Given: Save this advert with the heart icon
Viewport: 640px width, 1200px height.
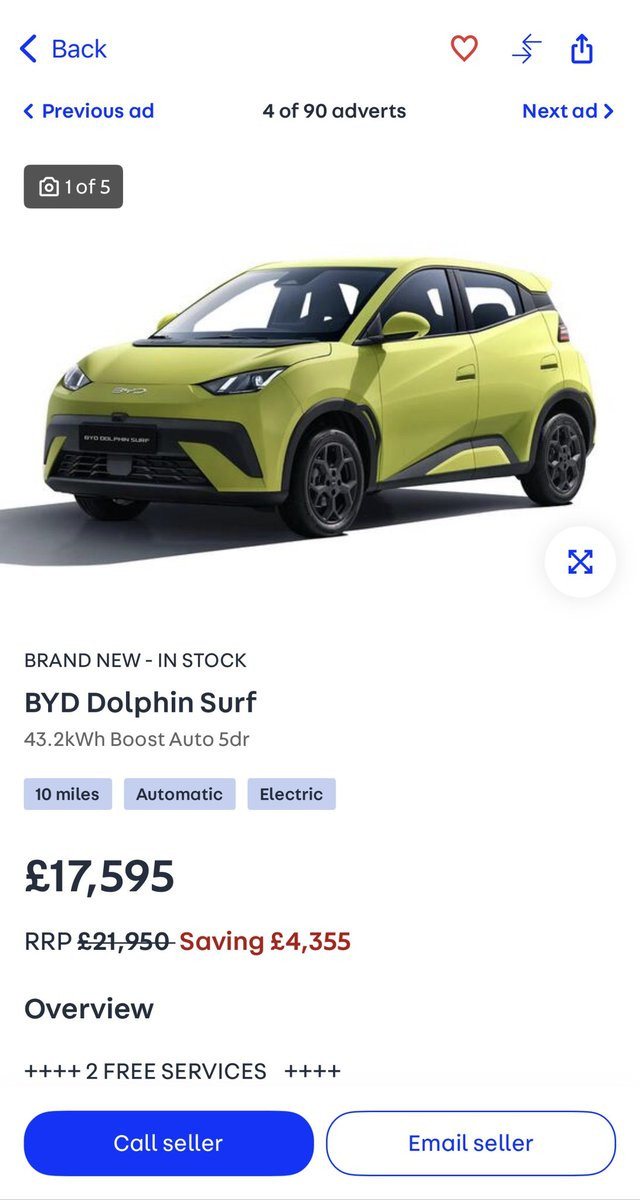Looking at the screenshot, I should [x=464, y=48].
